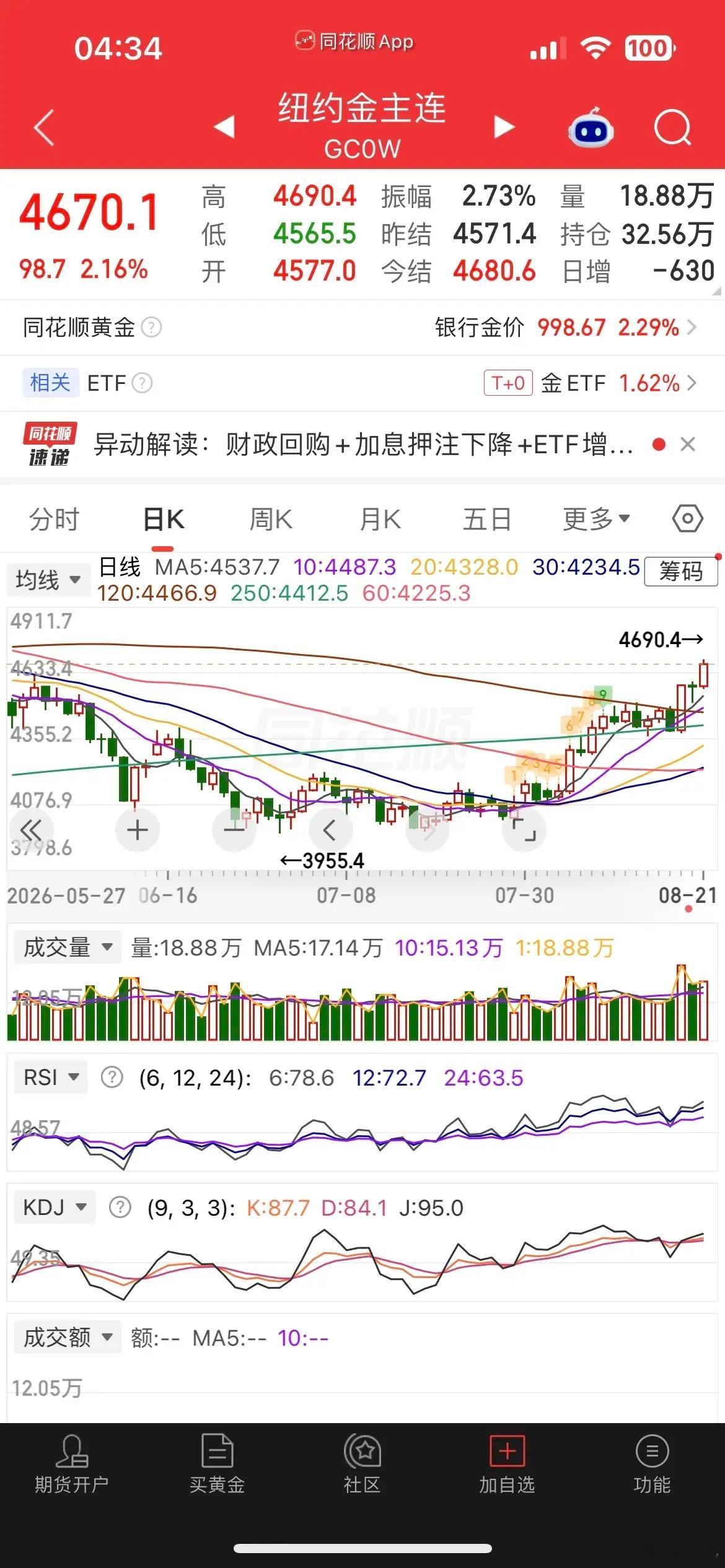Switch to the 周K chart tab
The image size is (725, 1568).
(271, 519)
